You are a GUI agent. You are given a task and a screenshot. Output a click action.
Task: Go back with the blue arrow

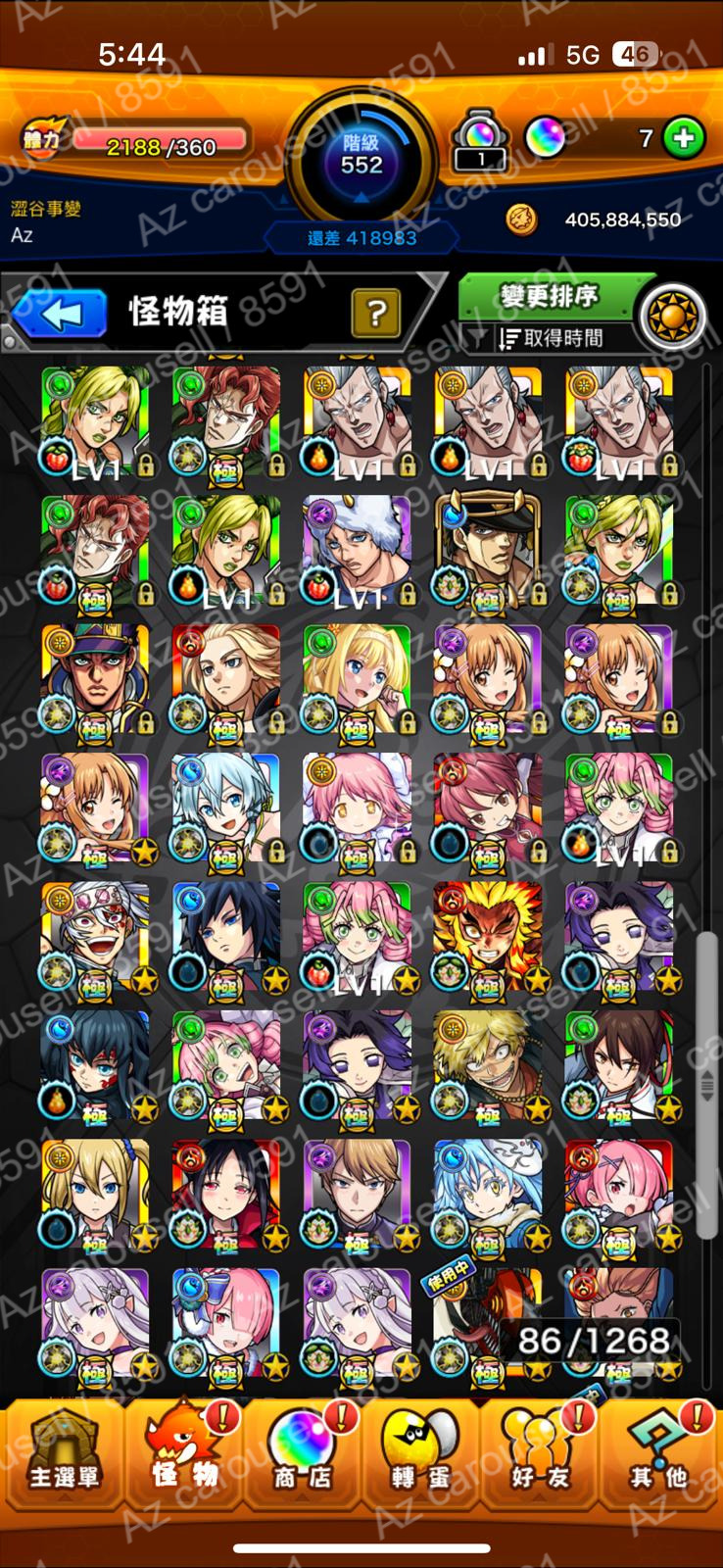click(x=61, y=315)
